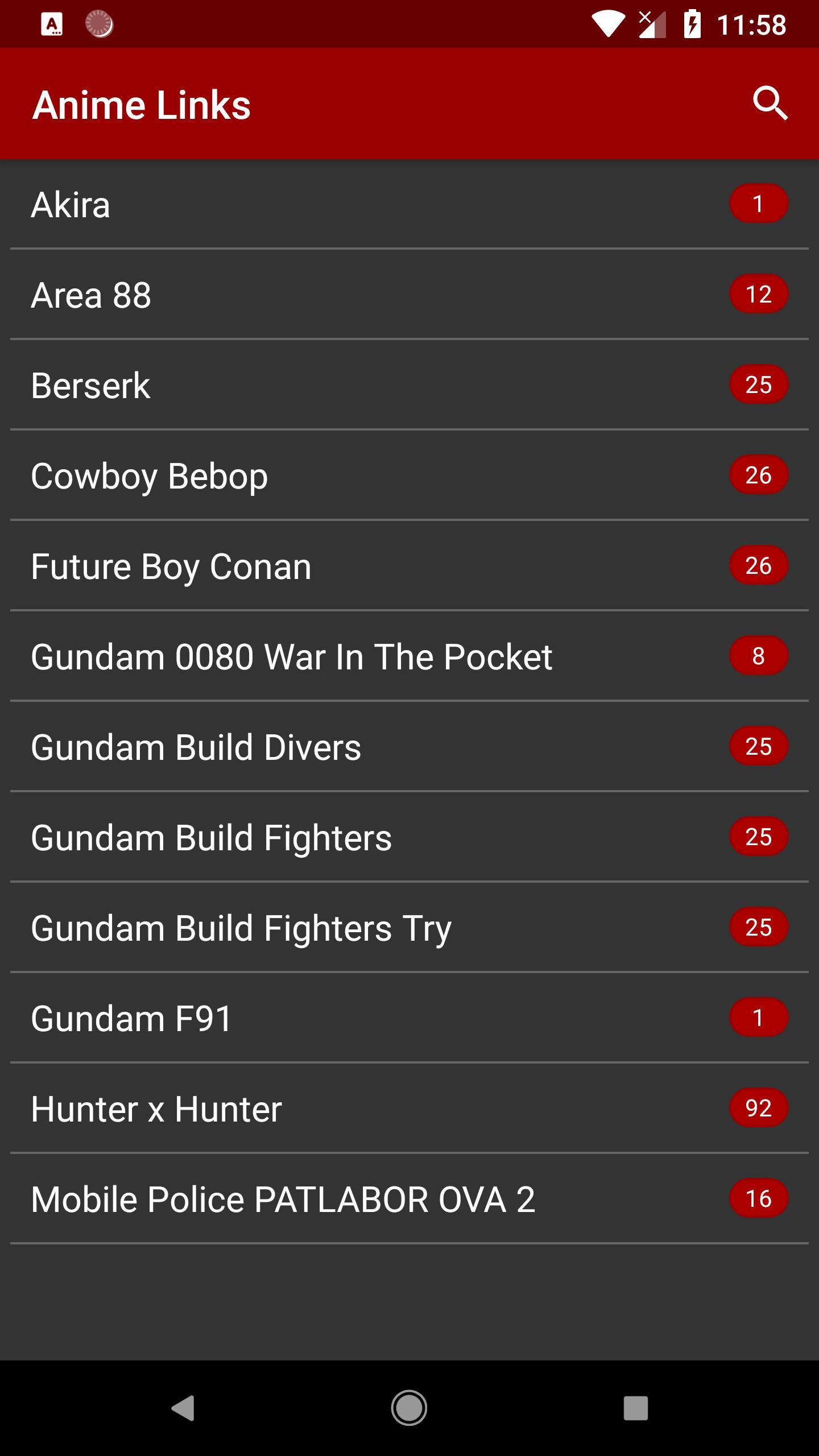This screenshot has height=1456, width=819.
Task: Tap the system home button
Action: [409, 1408]
